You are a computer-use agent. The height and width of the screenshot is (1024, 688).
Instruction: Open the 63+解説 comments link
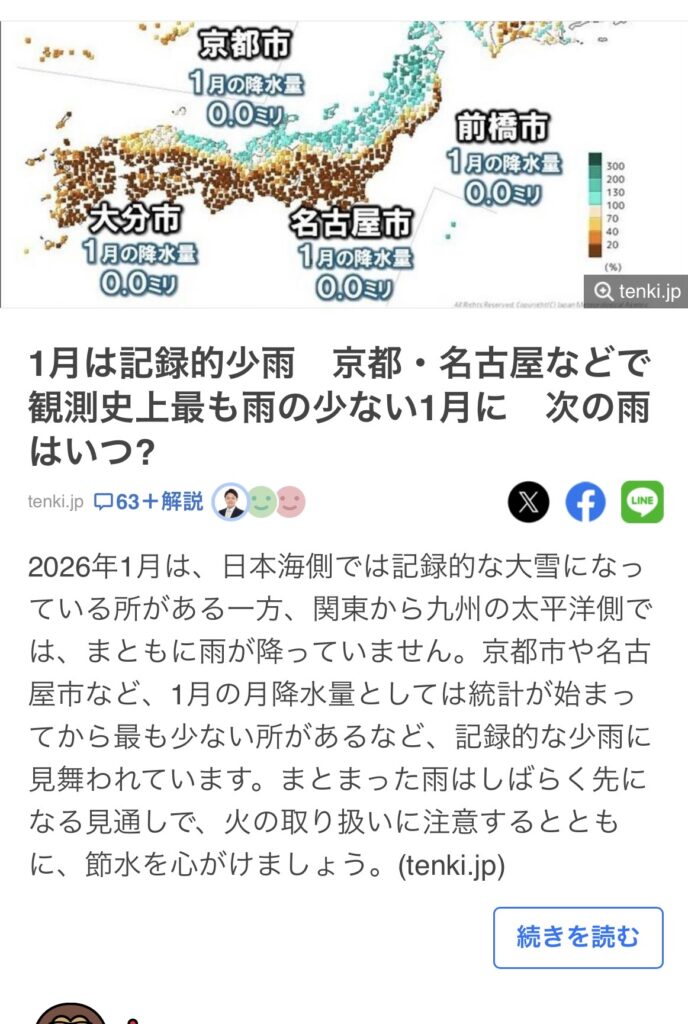coord(148,502)
